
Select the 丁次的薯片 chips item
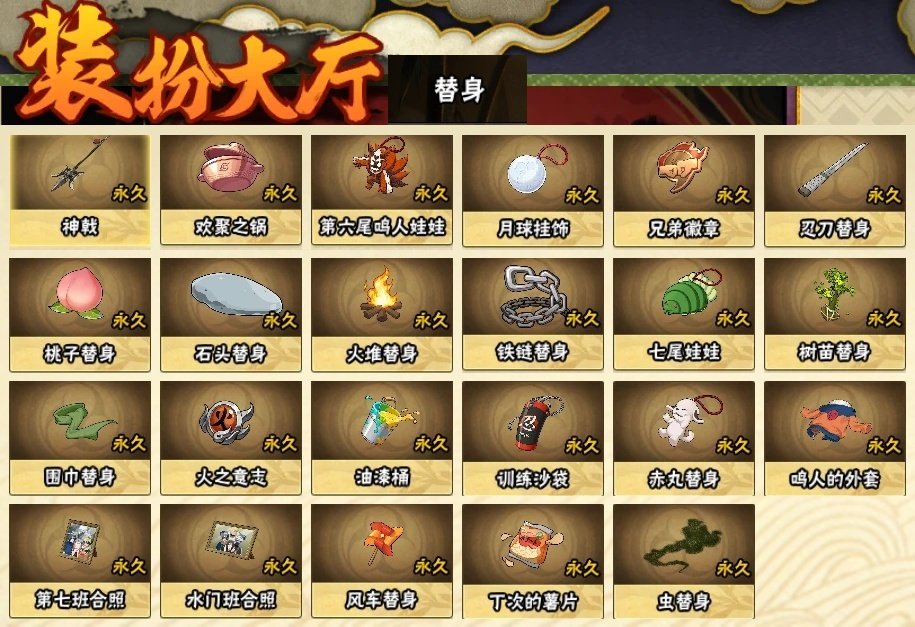pos(533,560)
